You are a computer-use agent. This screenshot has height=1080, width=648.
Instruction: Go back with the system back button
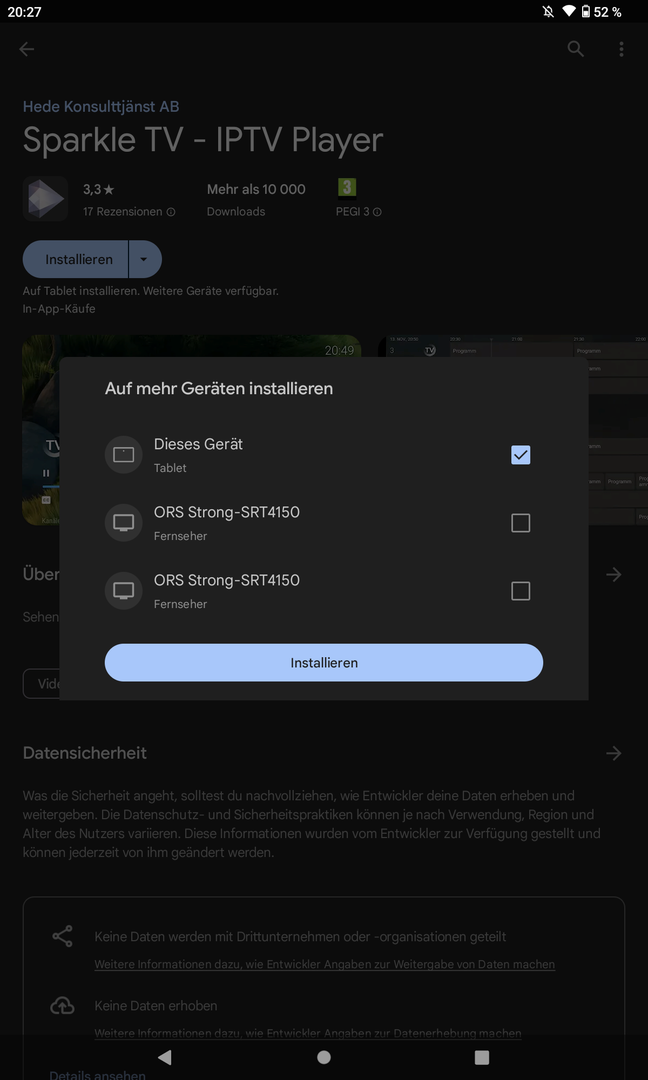(x=165, y=1057)
